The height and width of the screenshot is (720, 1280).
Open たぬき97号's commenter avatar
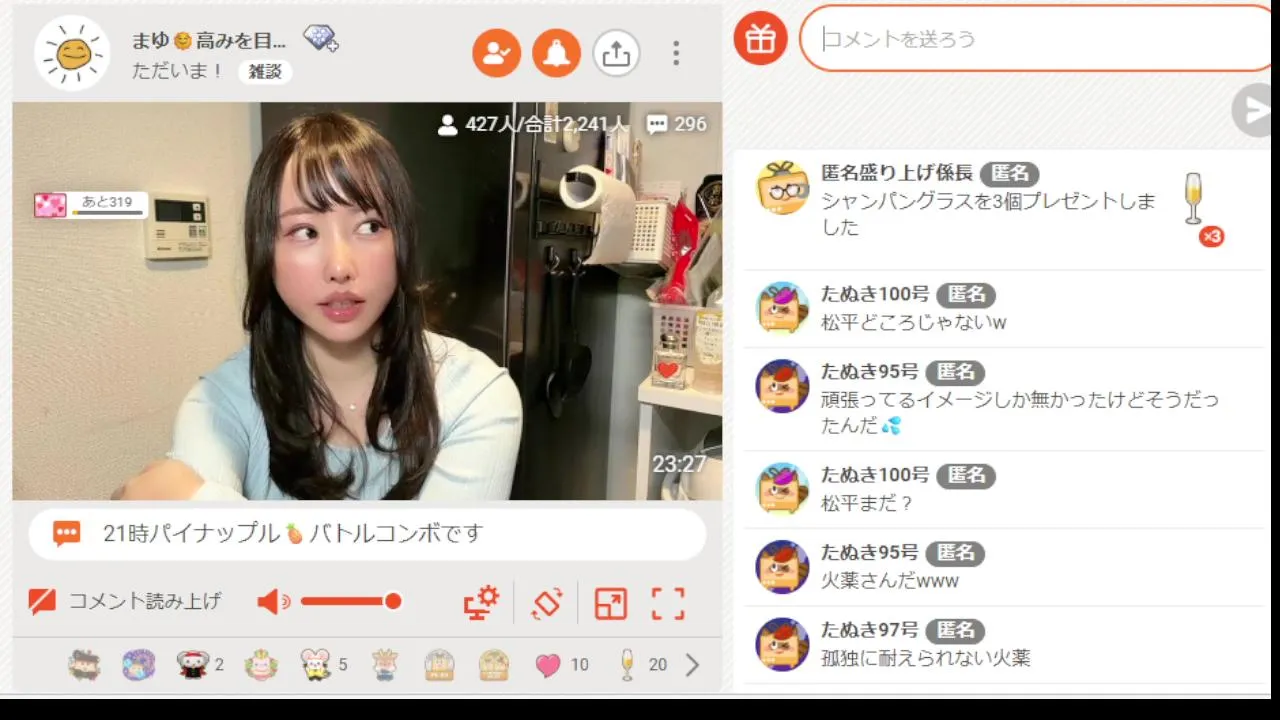coord(782,644)
